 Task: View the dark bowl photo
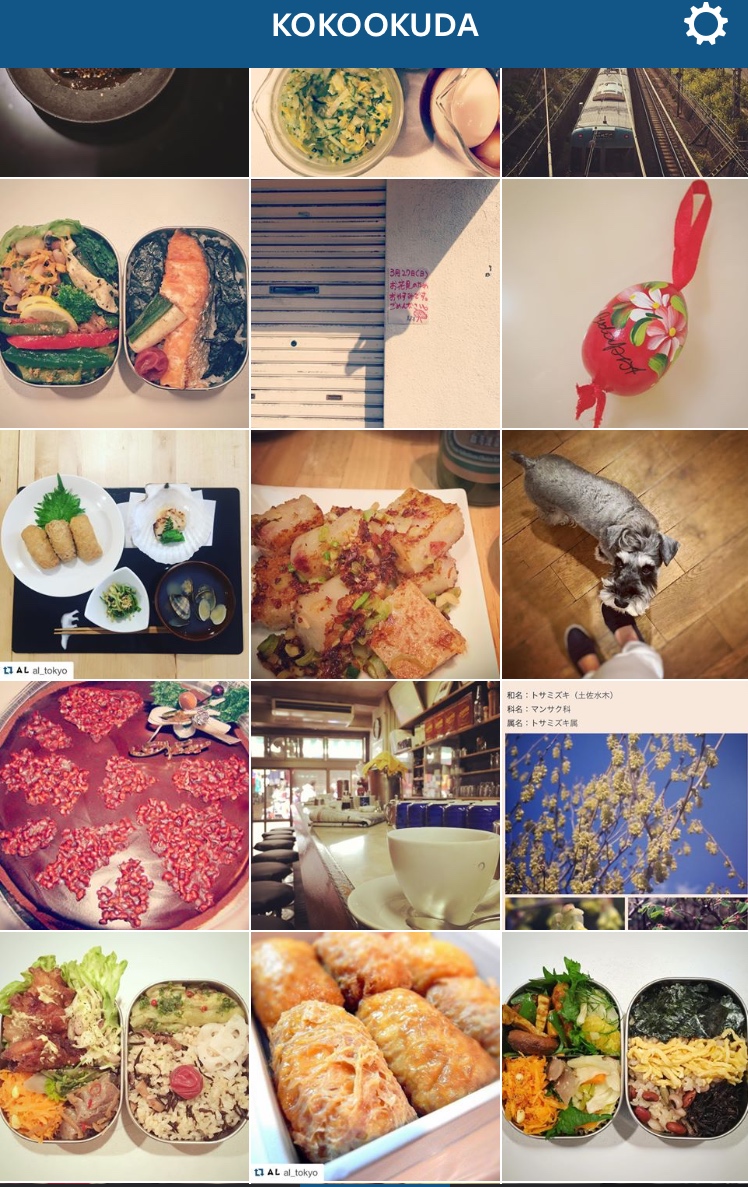click(x=124, y=122)
